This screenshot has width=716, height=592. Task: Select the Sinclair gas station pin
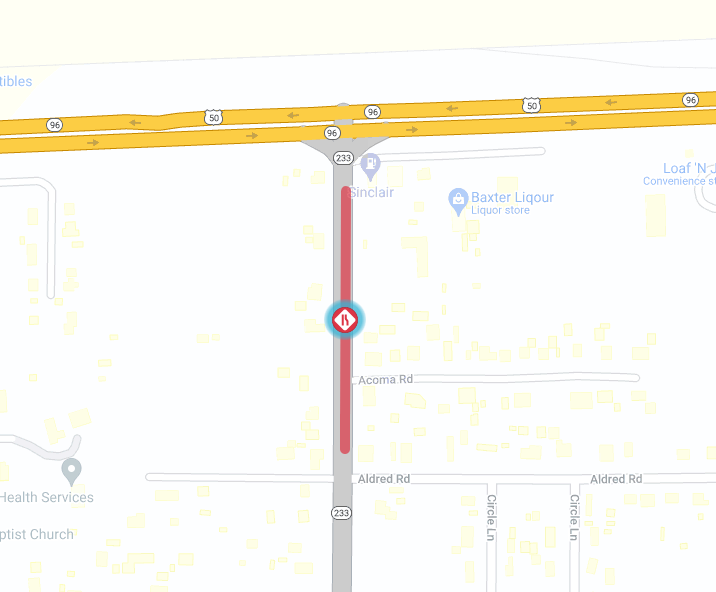point(371,164)
